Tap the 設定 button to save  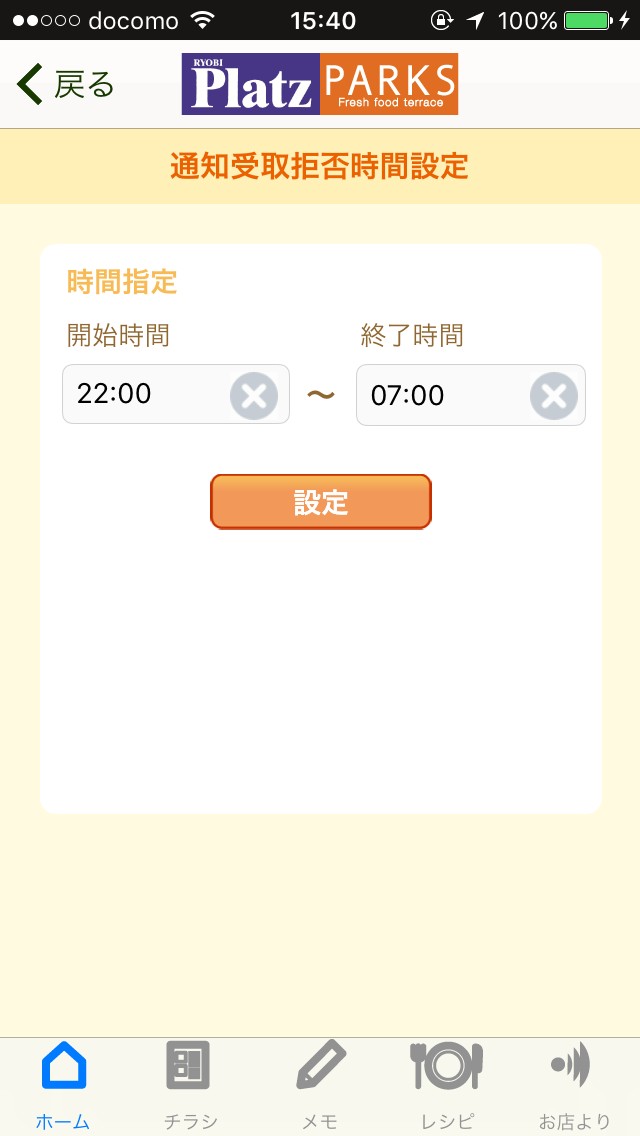tap(320, 502)
